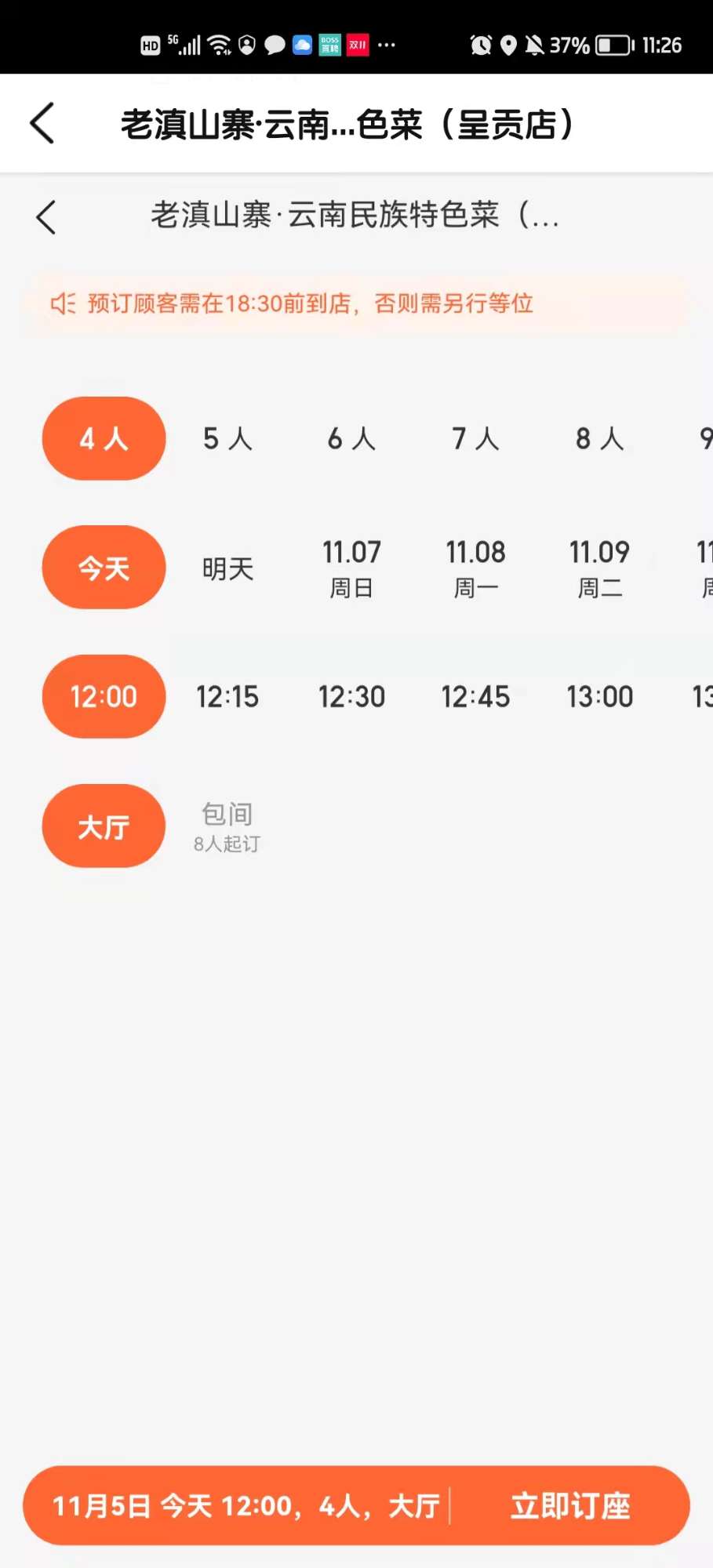Select 5 人 as party size
Viewport: 713px width, 1568px height.
pos(227,438)
